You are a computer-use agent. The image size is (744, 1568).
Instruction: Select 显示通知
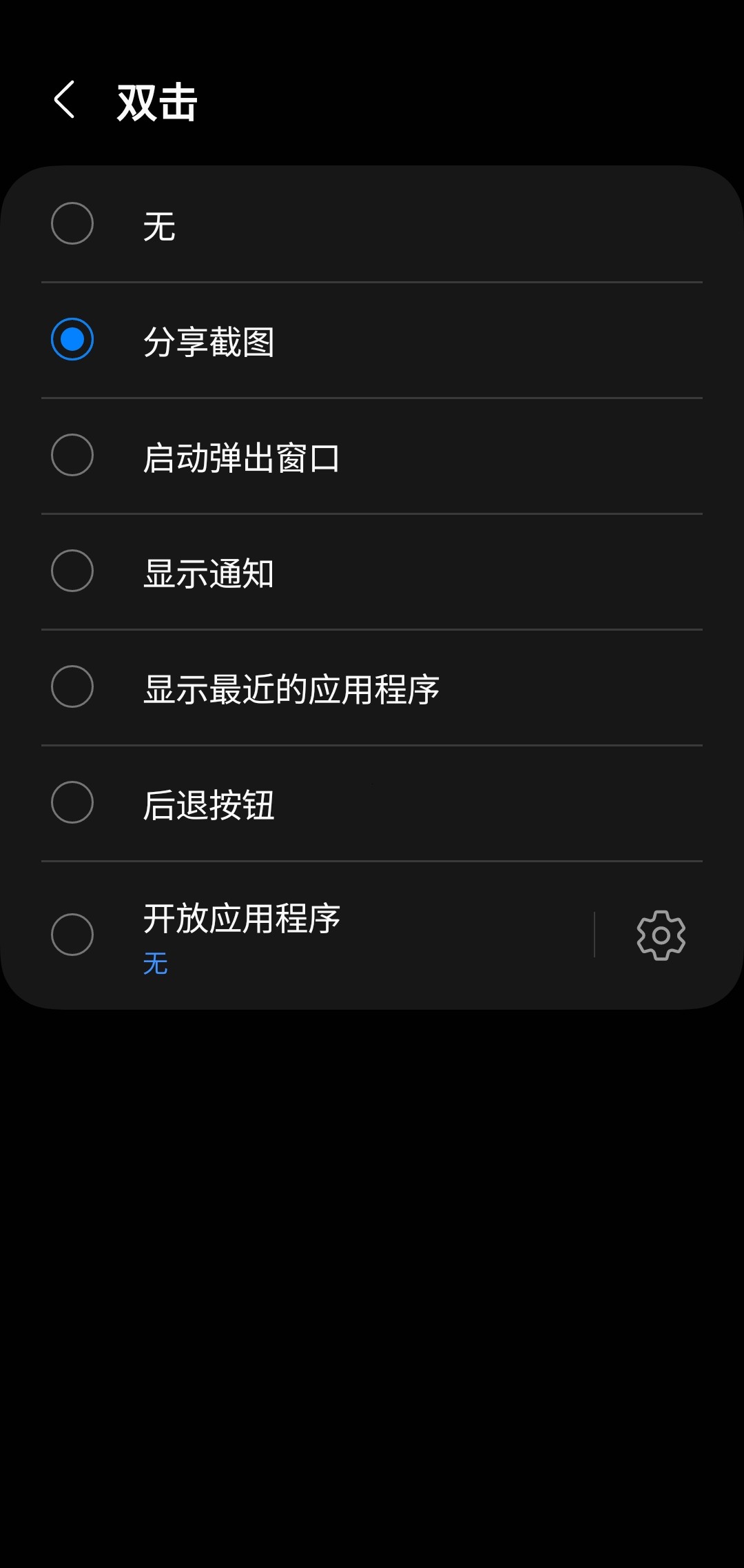pos(276,571)
